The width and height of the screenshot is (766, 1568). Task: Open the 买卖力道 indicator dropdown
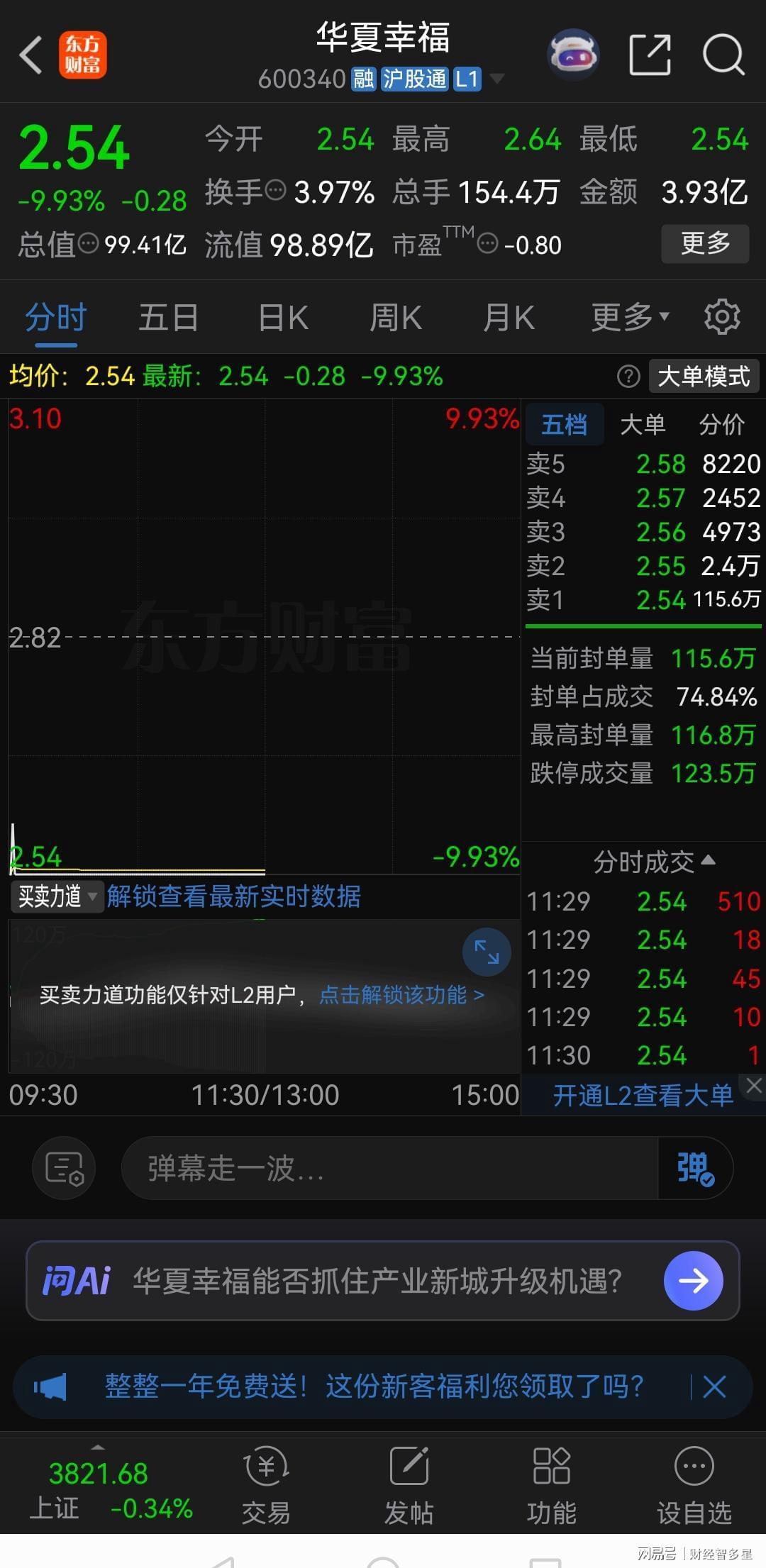[57, 896]
